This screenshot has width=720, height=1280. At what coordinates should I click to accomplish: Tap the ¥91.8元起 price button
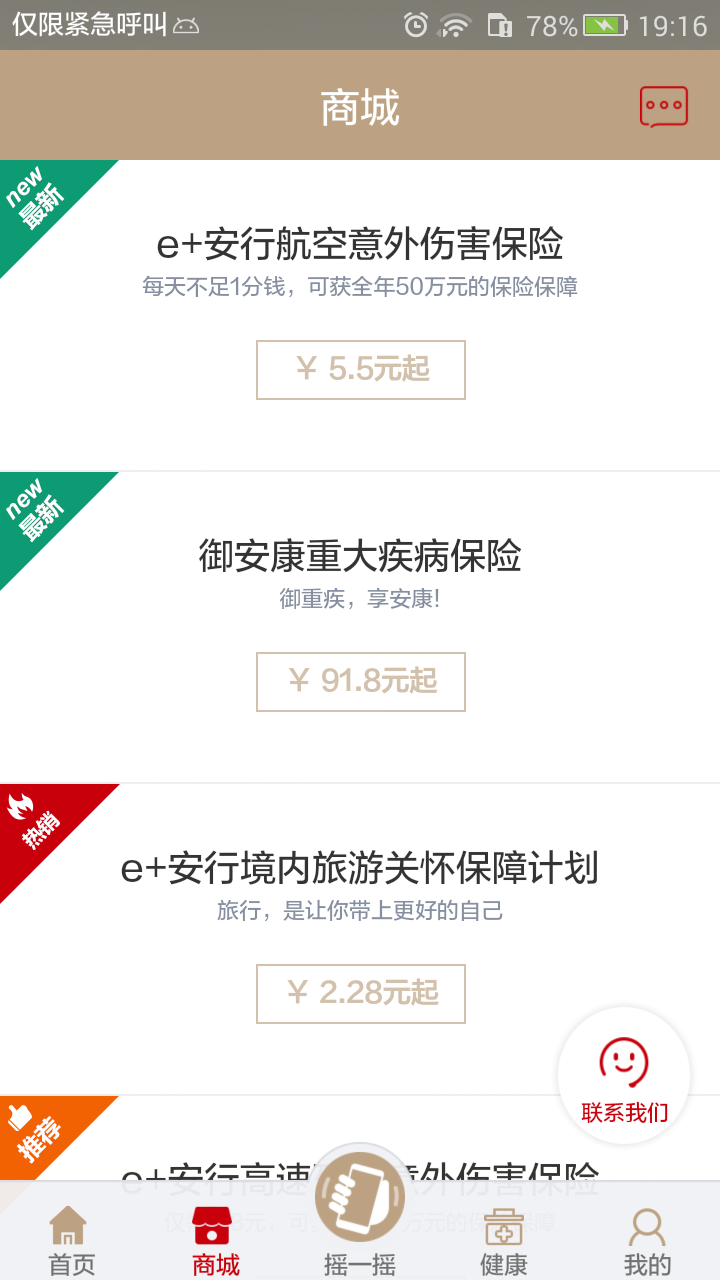click(x=361, y=682)
